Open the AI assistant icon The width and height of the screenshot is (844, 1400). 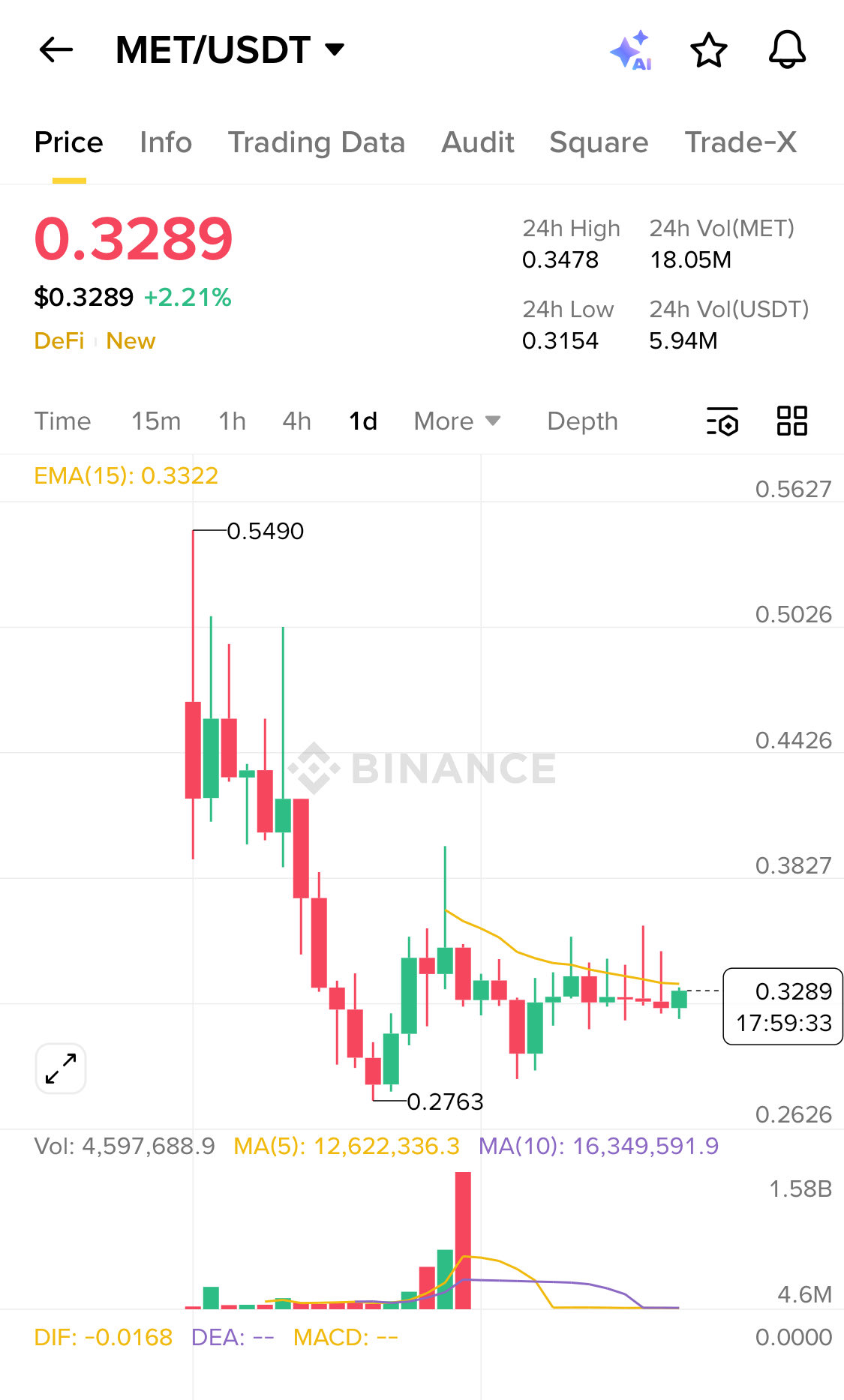tap(631, 50)
